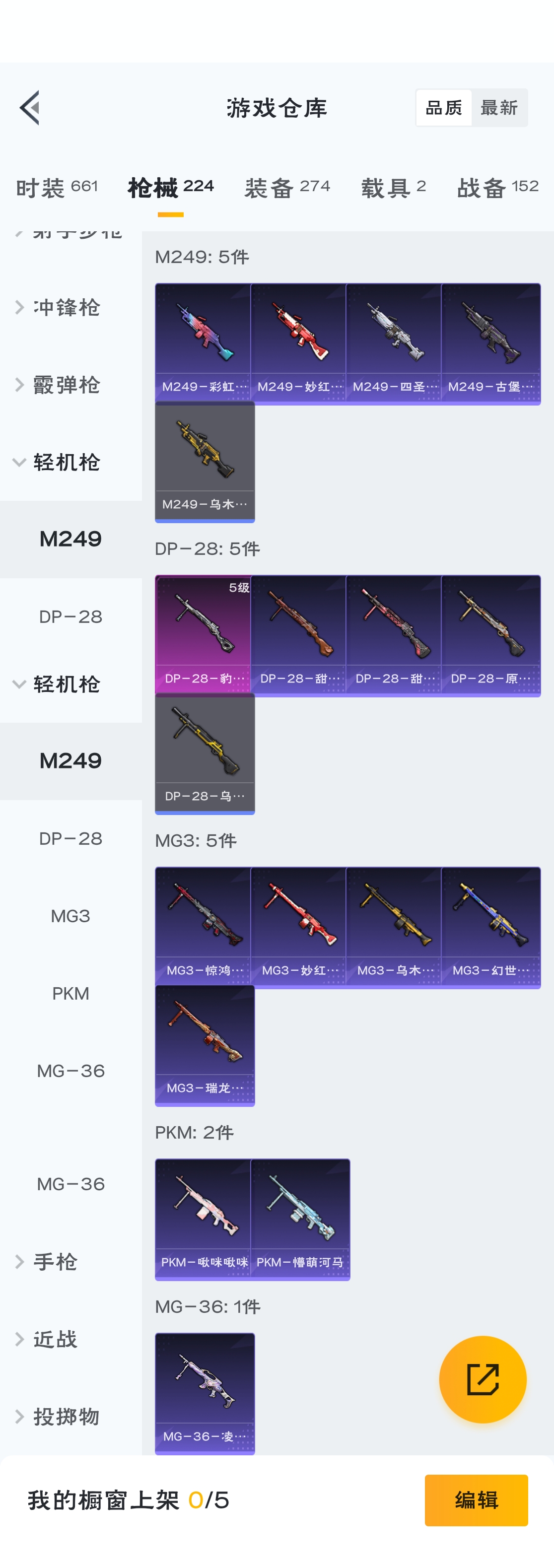
Task: Go back from the game warehouse
Action: tap(30, 108)
